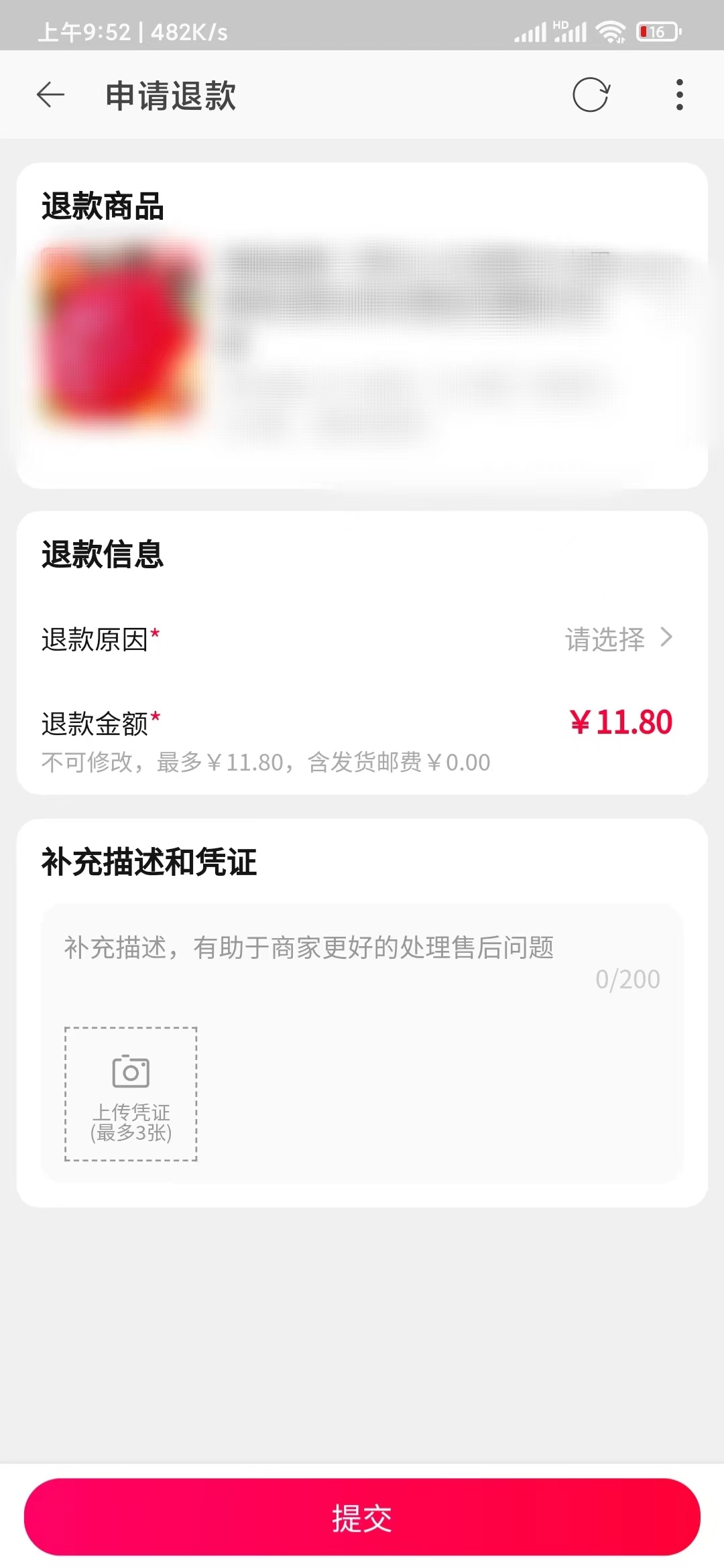Tap the red ¥11.80 refund amount
This screenshot has height=1568, width=724.
[622, 721]
